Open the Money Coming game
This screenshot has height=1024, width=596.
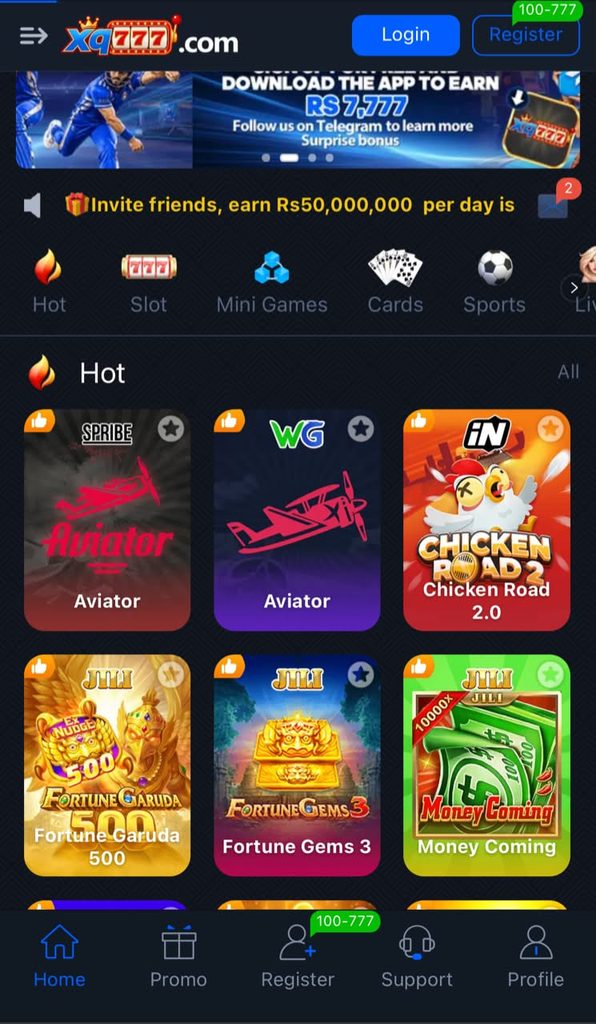[x=486, y=765]
